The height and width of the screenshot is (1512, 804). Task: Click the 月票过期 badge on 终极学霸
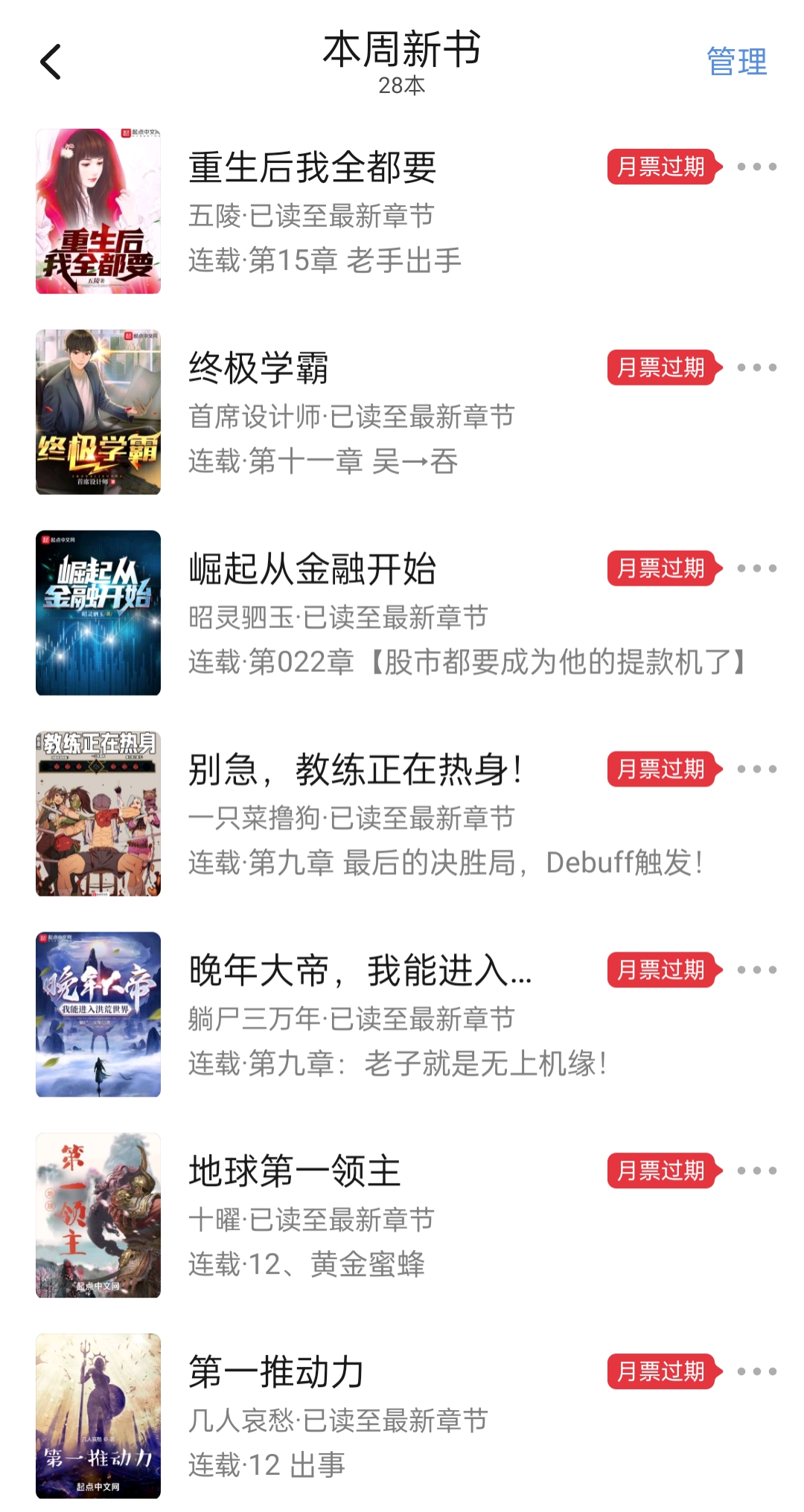[661, 367]
